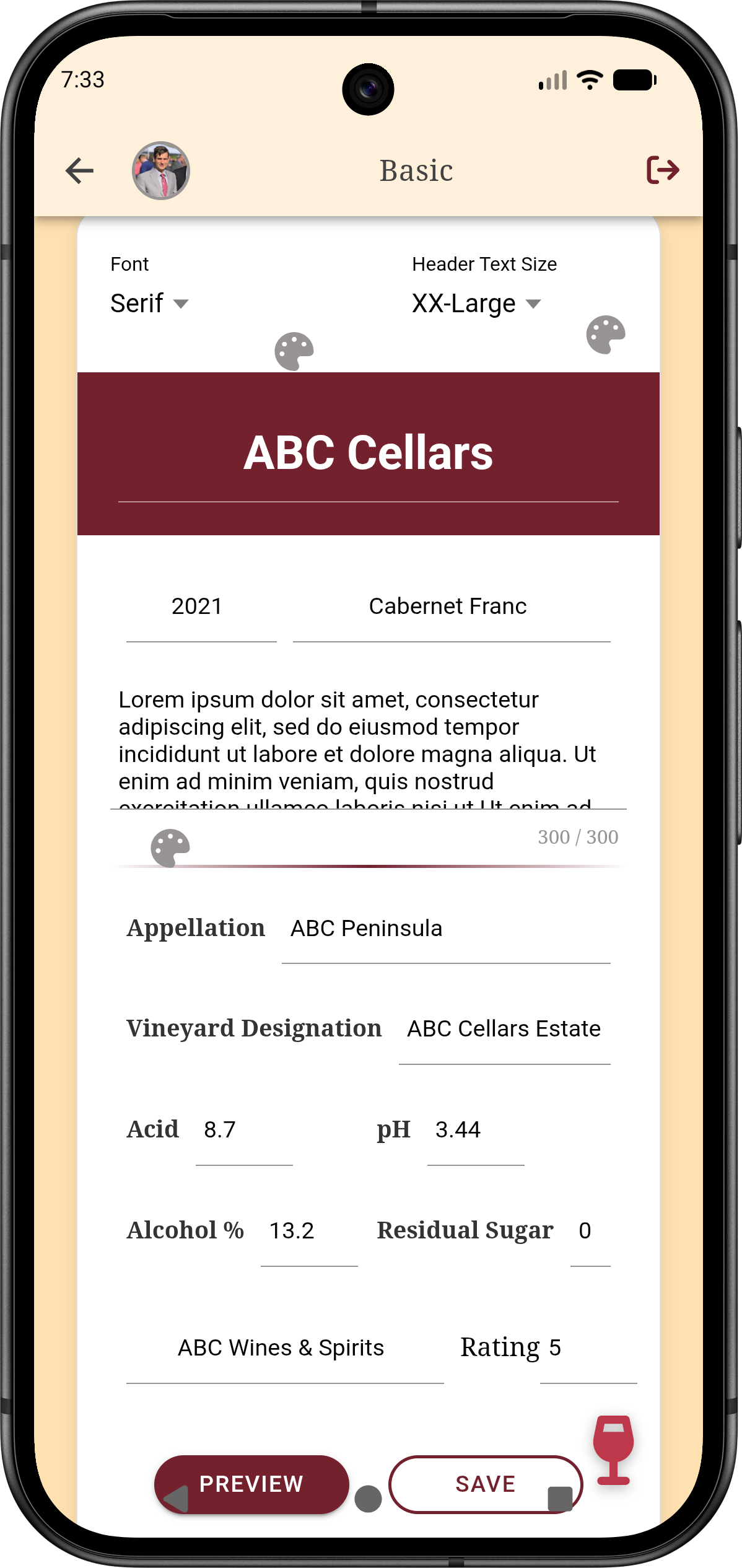This screenshot has height=1568, width=742.
Task: Change the Acid value 8.7
Action: pyautogui.click(x=243, y=1130)
